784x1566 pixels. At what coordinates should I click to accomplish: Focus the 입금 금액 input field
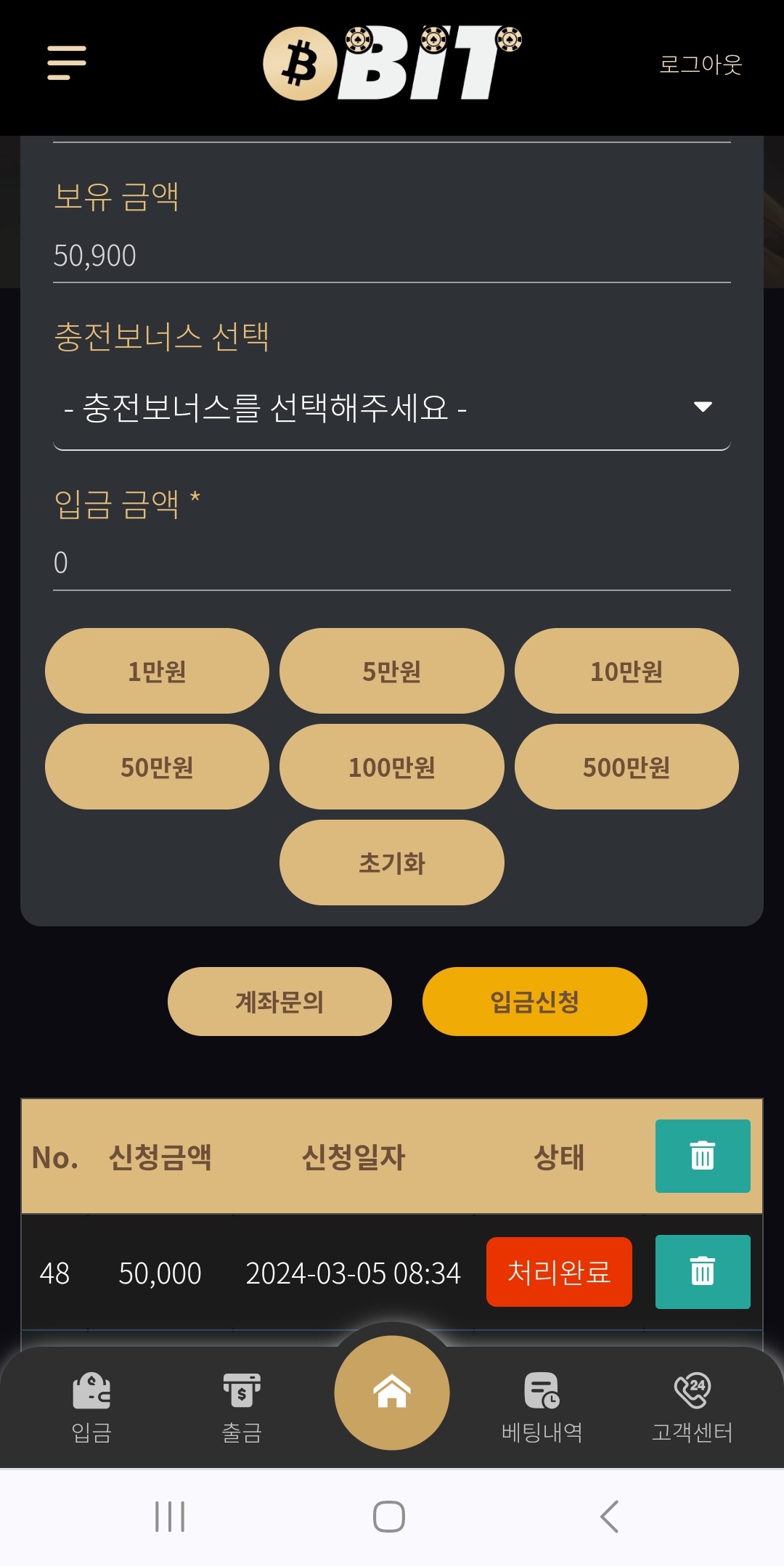(392, 563)
